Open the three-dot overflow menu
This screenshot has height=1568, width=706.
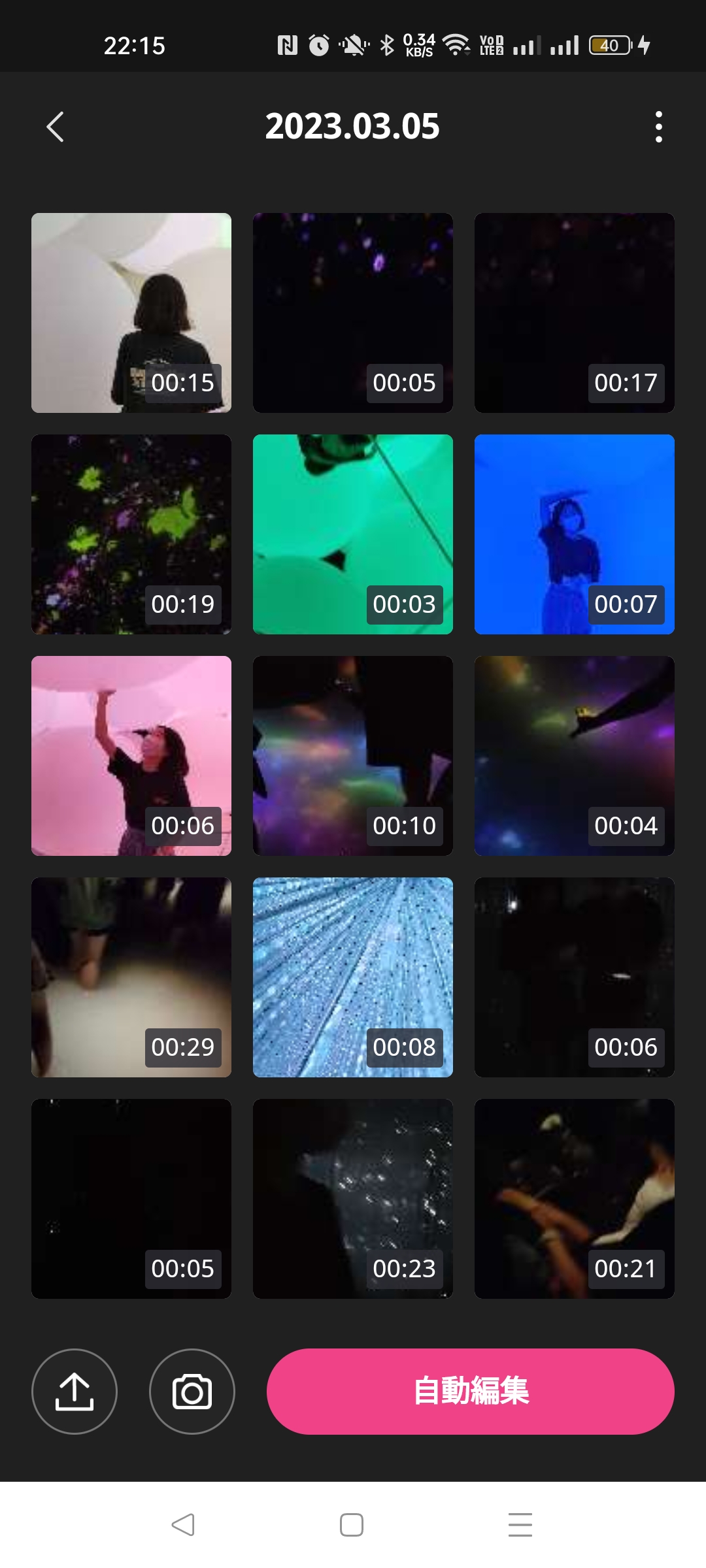[658, 127]
